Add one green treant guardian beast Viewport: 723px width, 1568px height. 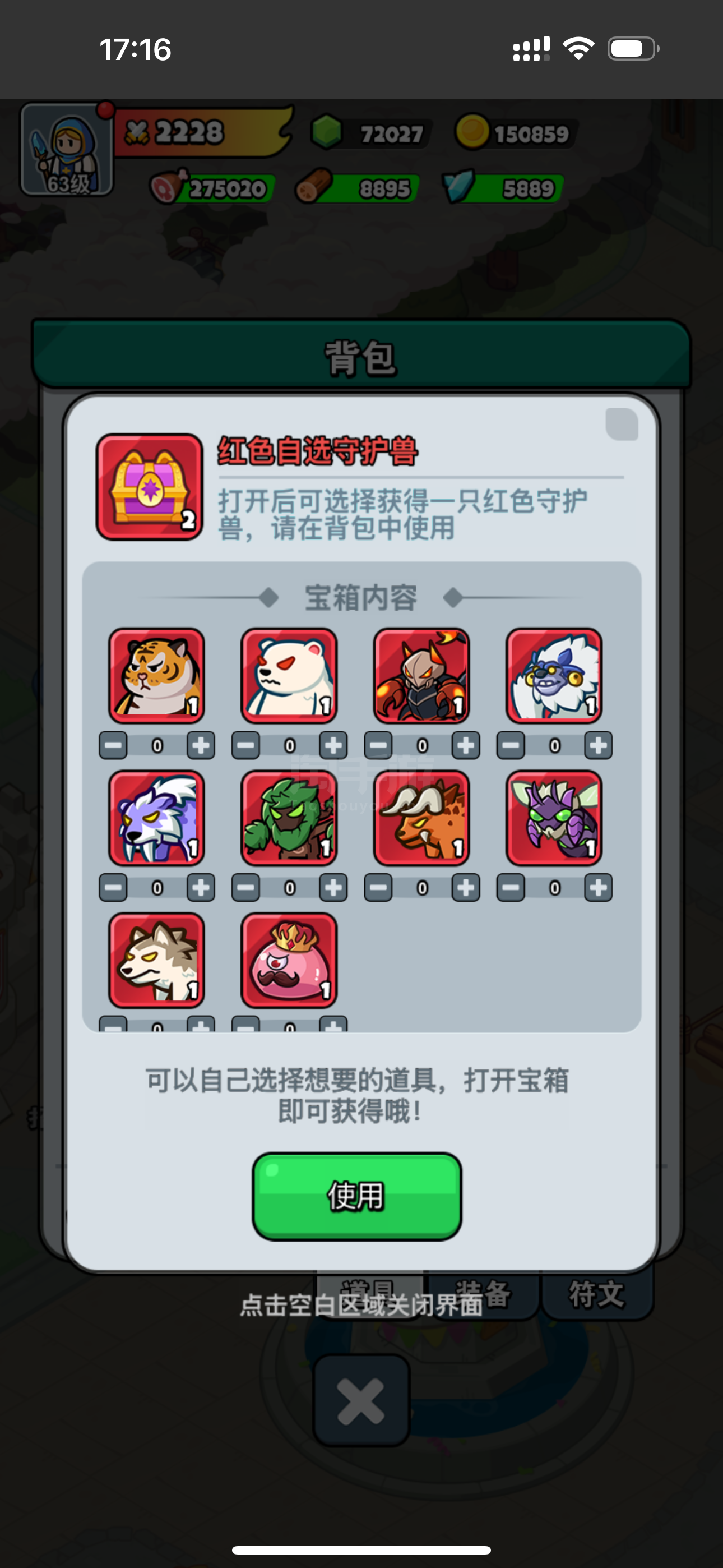click(x=333, y=888)
